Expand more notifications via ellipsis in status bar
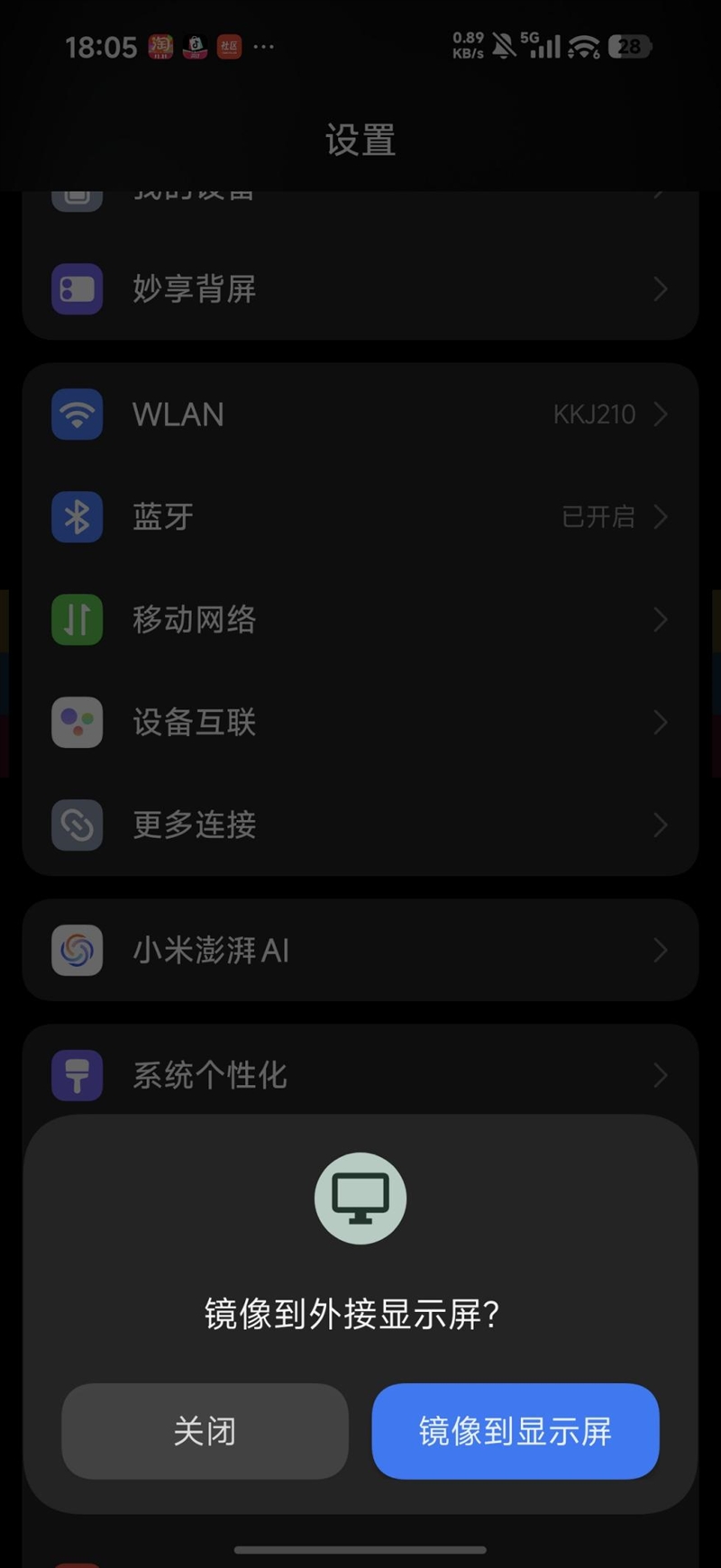 (x=265, y=47)
